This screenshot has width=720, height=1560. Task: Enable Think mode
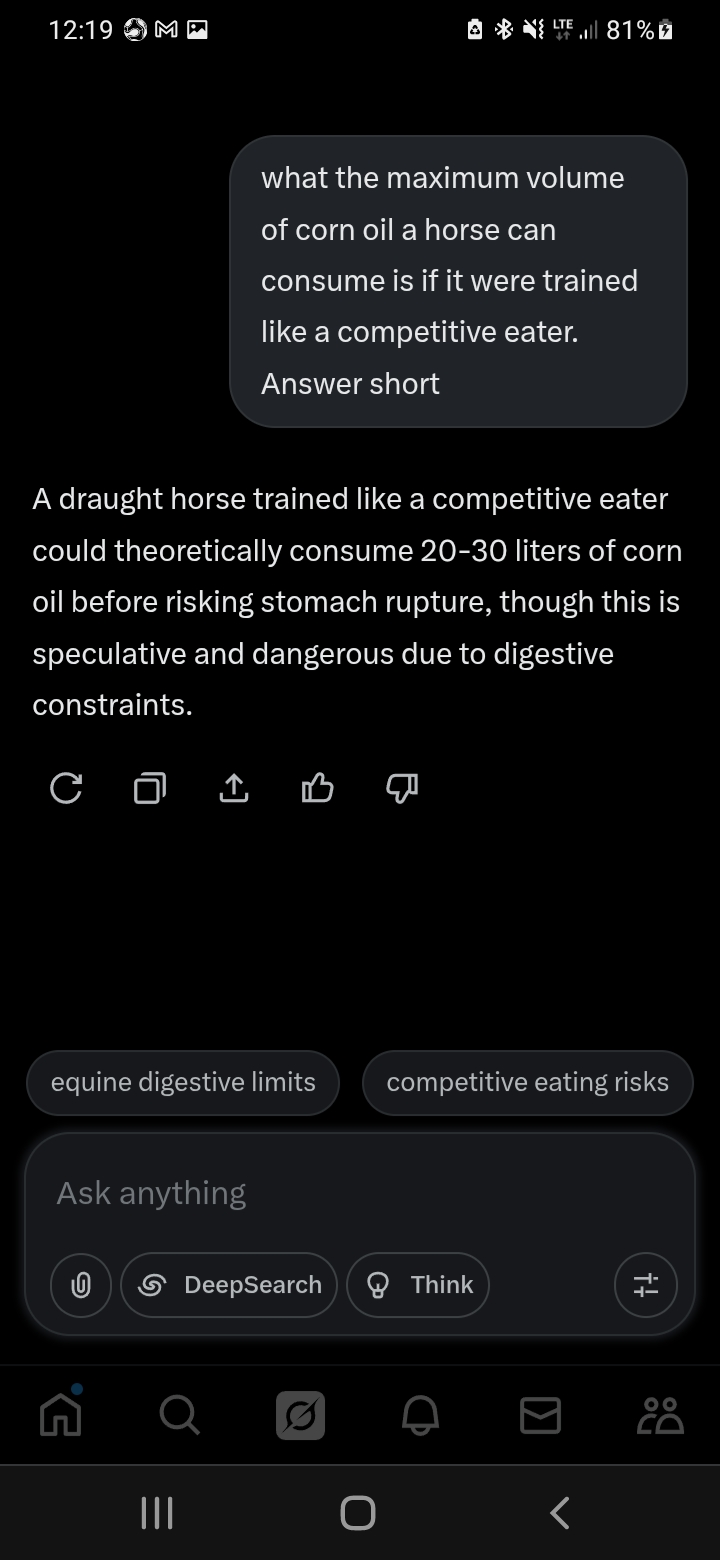418,1285
